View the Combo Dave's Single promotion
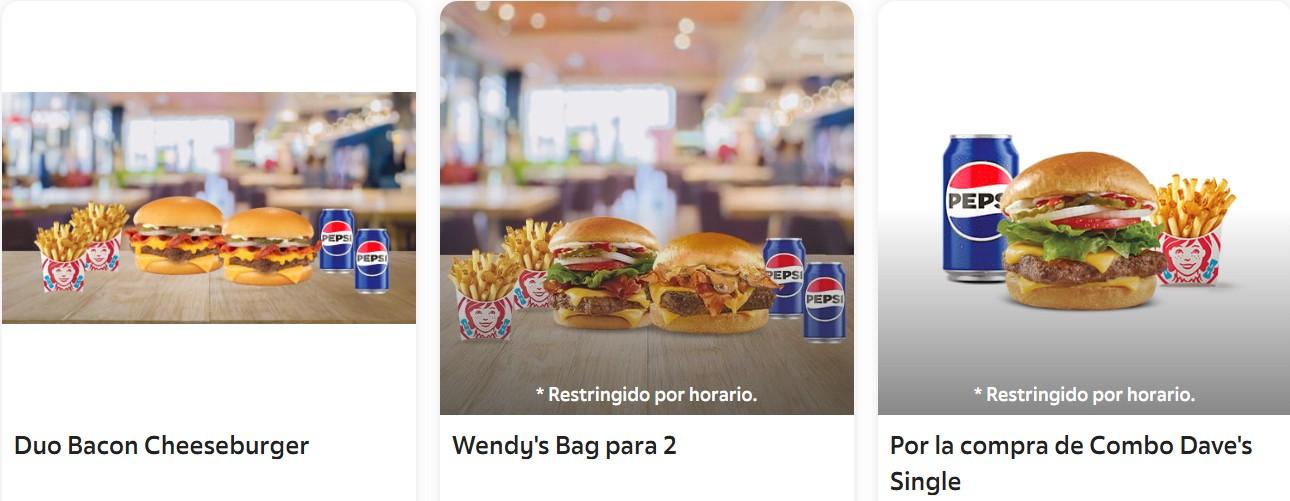This screenshot has height=501, width=1290. [x=1084, y=250]
